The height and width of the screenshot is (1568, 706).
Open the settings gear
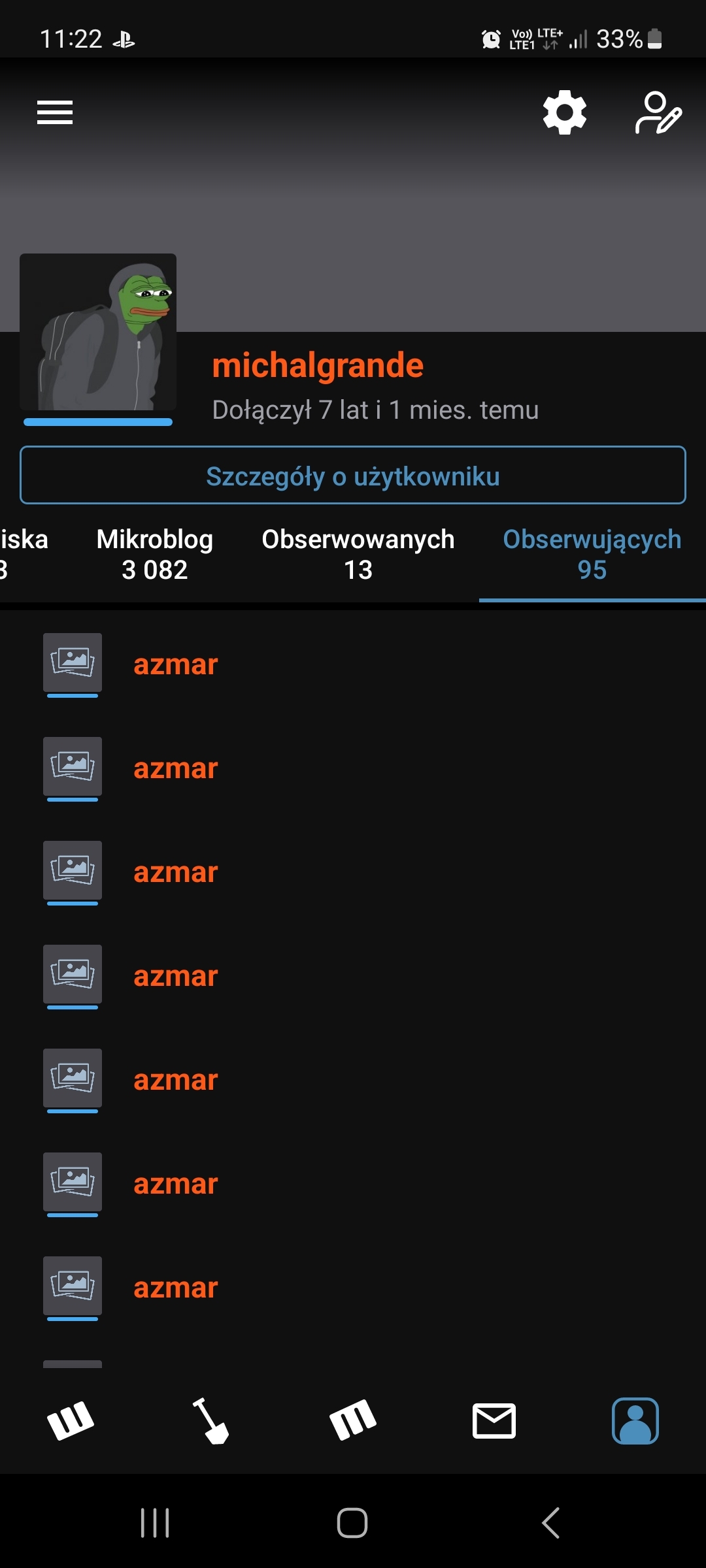[565, 112]
